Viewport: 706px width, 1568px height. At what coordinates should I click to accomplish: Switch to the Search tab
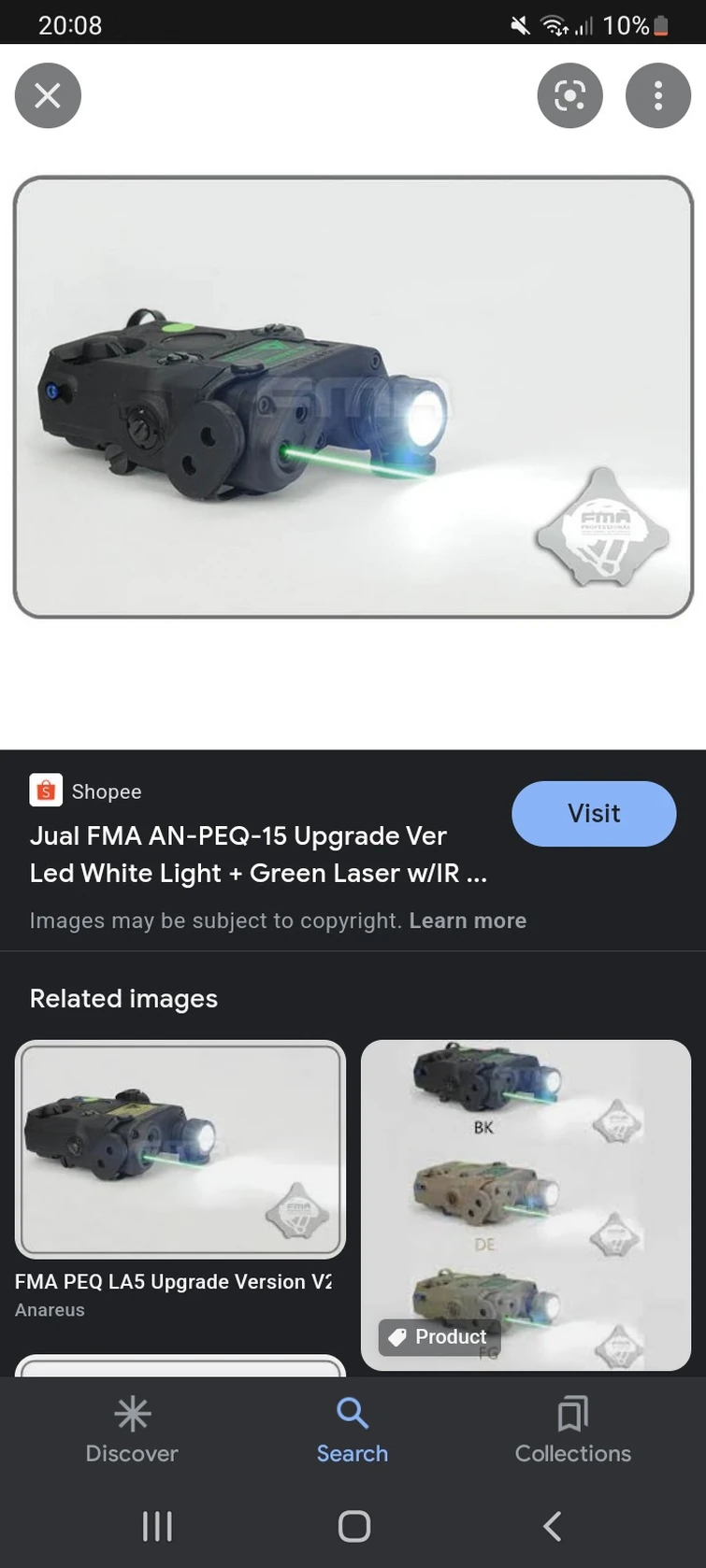pos(353,1430)
